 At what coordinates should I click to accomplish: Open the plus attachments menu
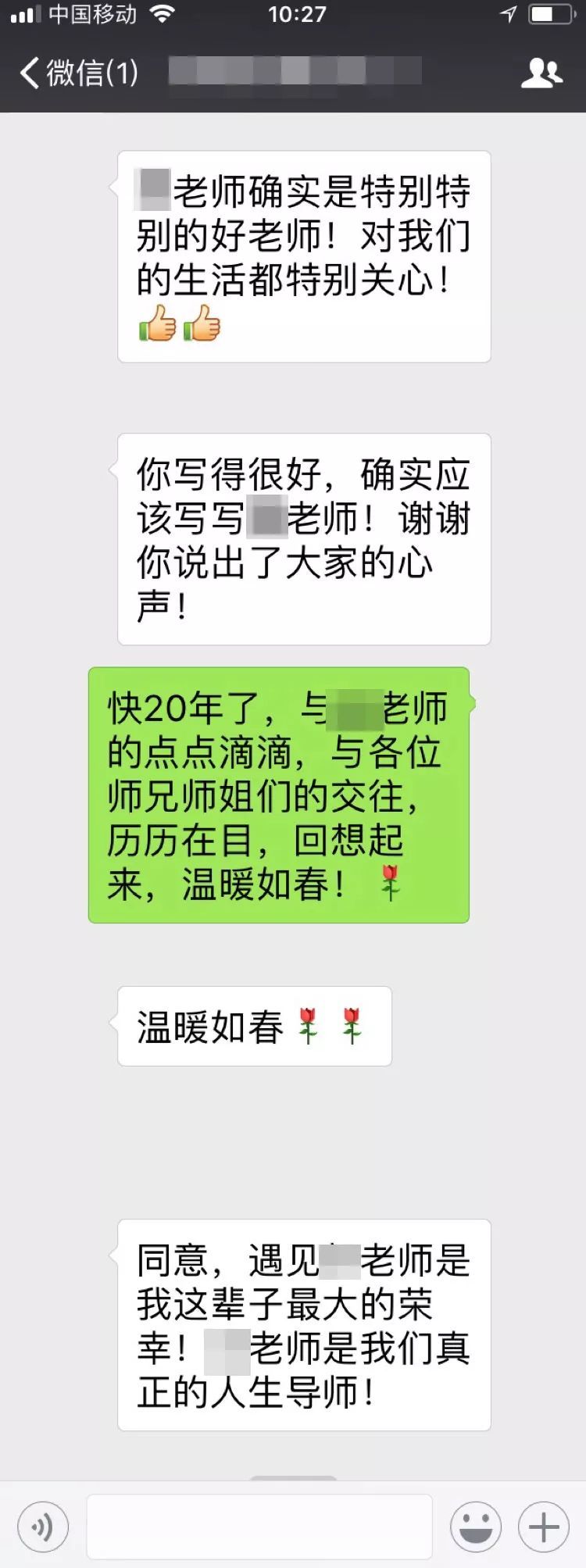pyautogui.click(x=544, y=1527)
